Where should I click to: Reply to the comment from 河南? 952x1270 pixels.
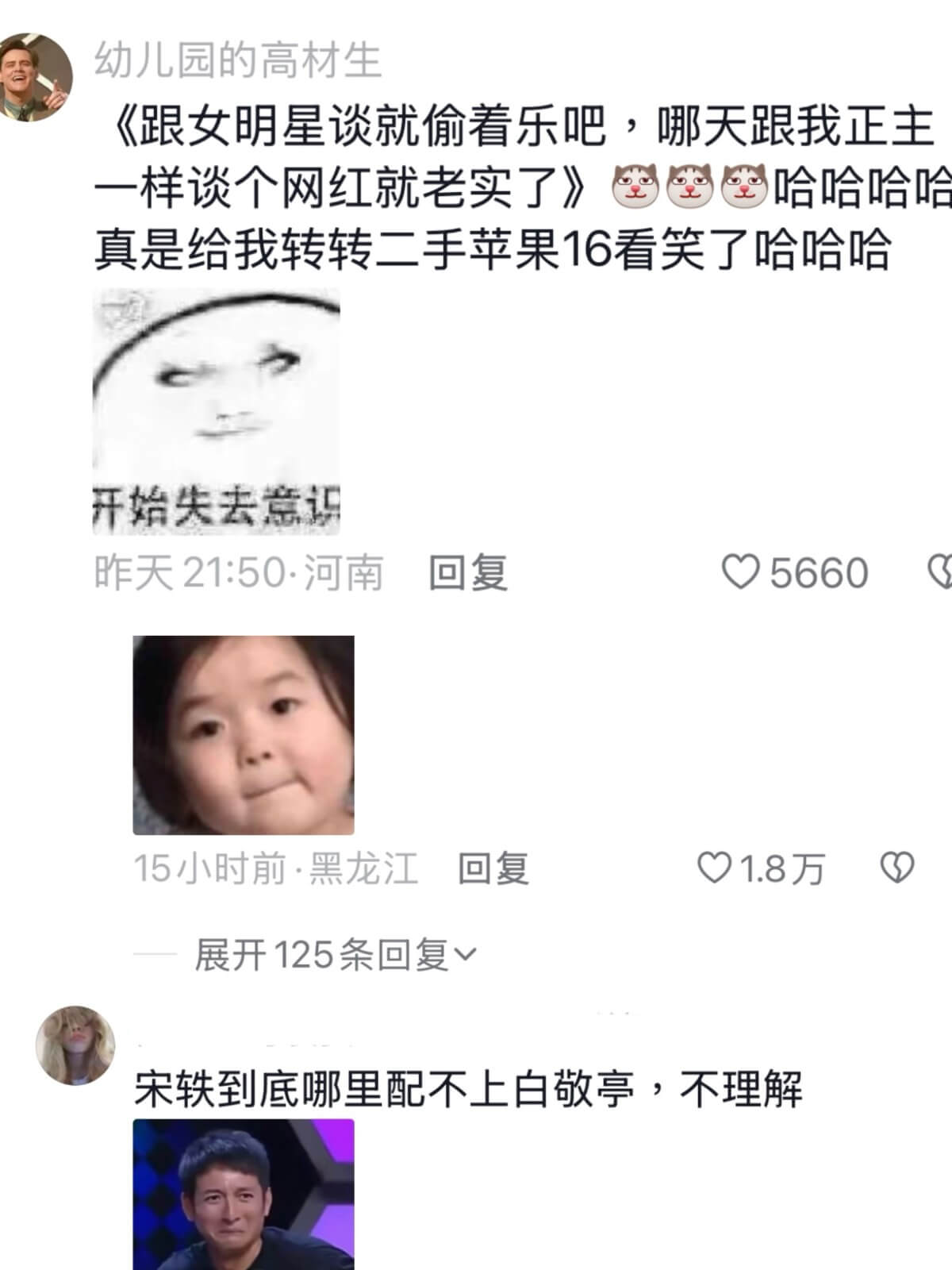click(467, 573)
